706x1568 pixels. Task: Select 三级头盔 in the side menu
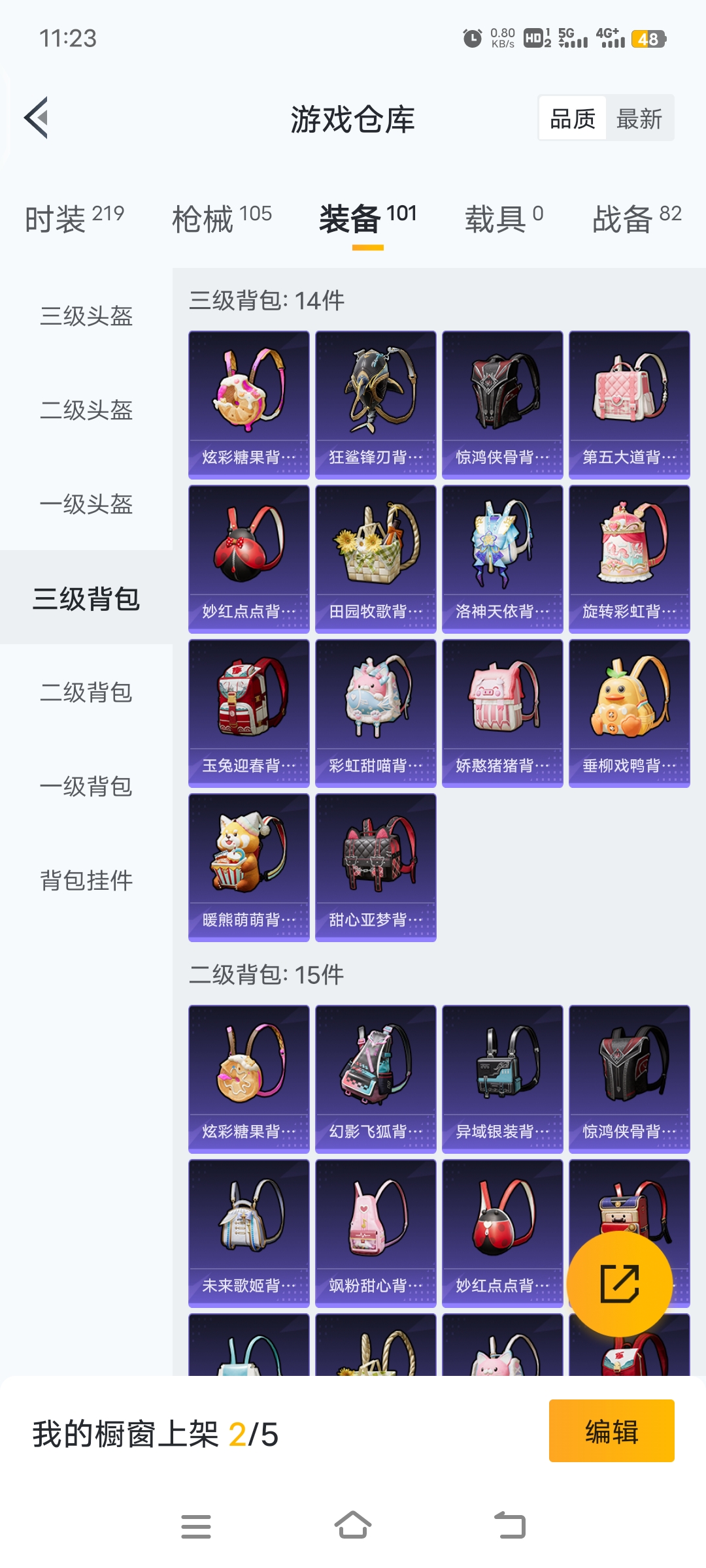click(x=86, y=316)
